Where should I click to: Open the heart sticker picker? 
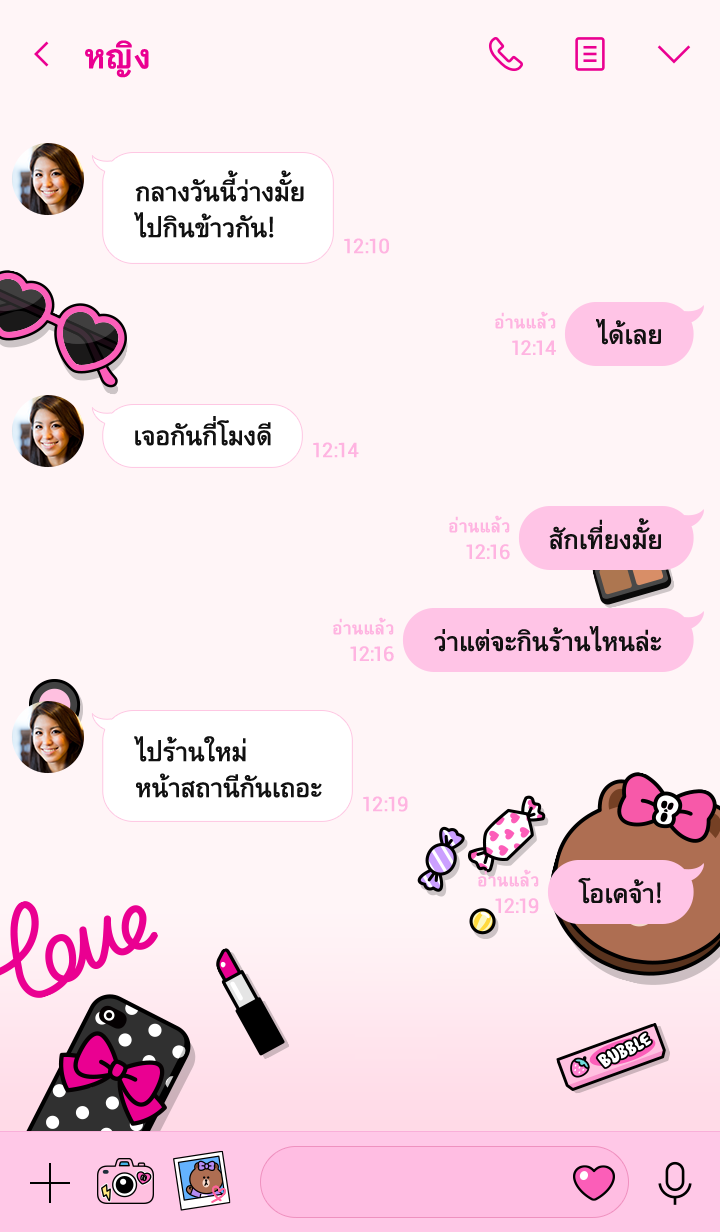pyautogui.click(x=593, y=1182)
